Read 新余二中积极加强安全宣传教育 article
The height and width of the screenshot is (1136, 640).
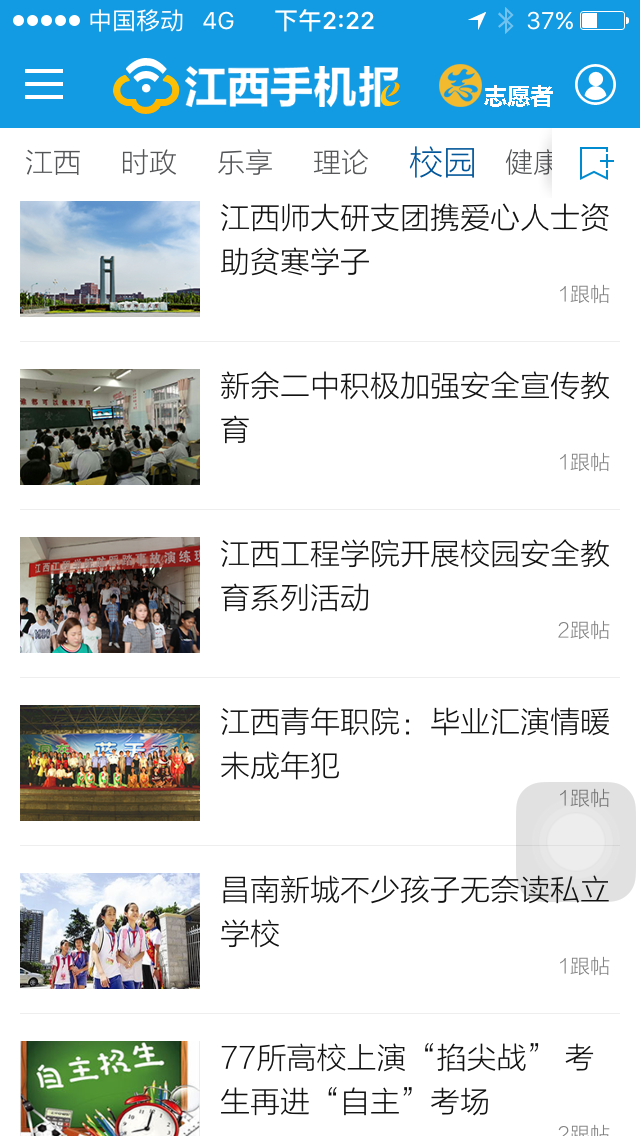[x=414, y=408]
